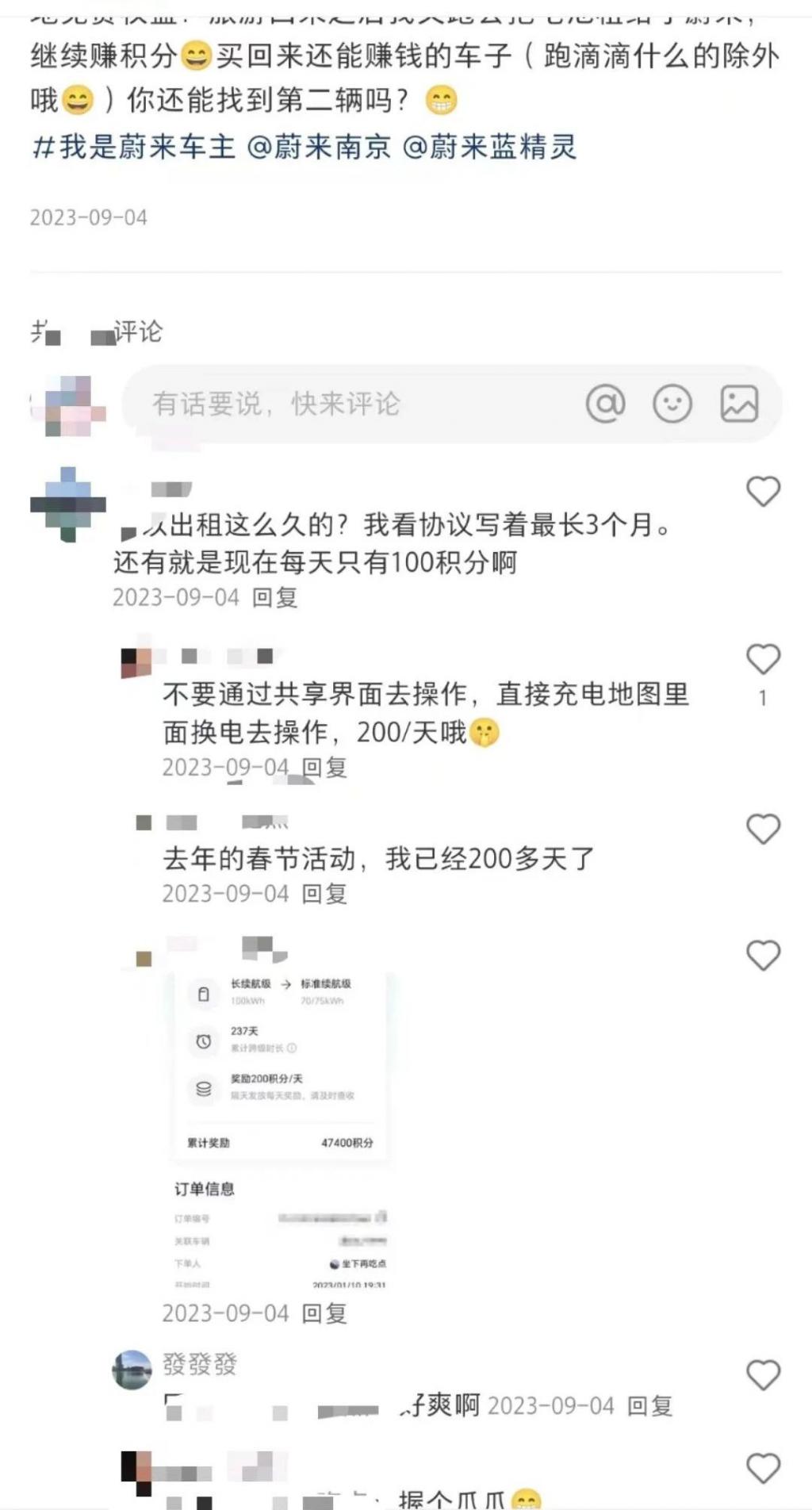
Task: Like the comment about 最长3个月 rental
Action: tap(763, 492)
